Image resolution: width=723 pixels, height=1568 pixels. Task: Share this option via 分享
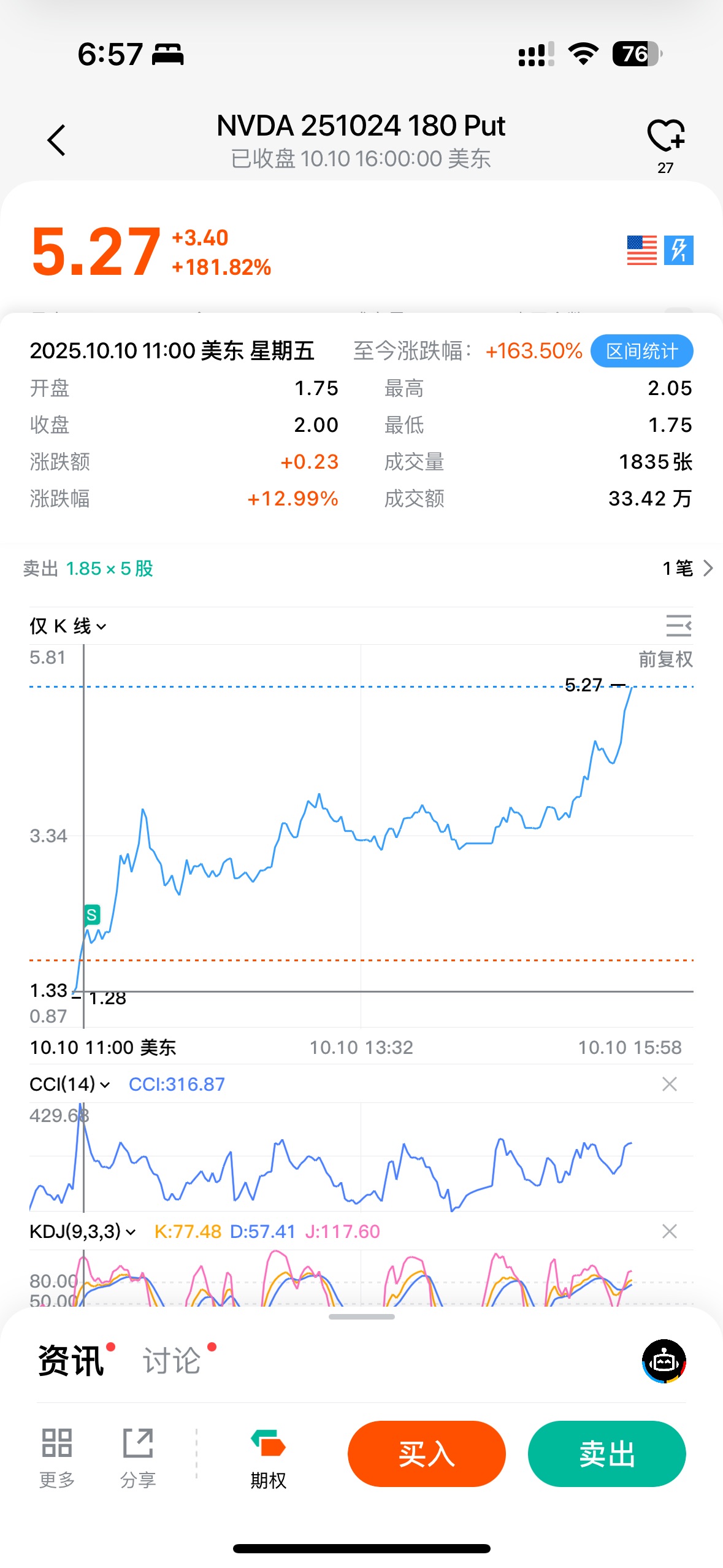coord(138,1458)
